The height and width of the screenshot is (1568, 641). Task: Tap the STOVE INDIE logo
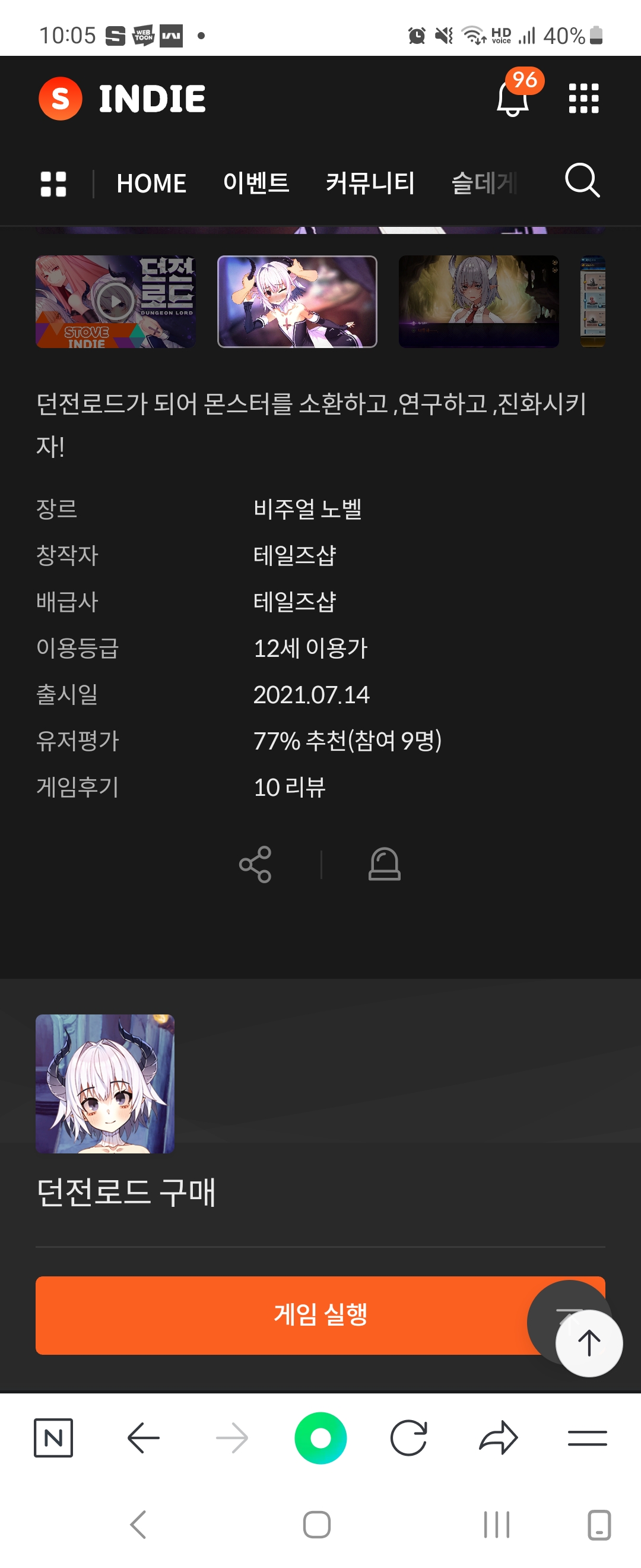click(x=122, y=99)
